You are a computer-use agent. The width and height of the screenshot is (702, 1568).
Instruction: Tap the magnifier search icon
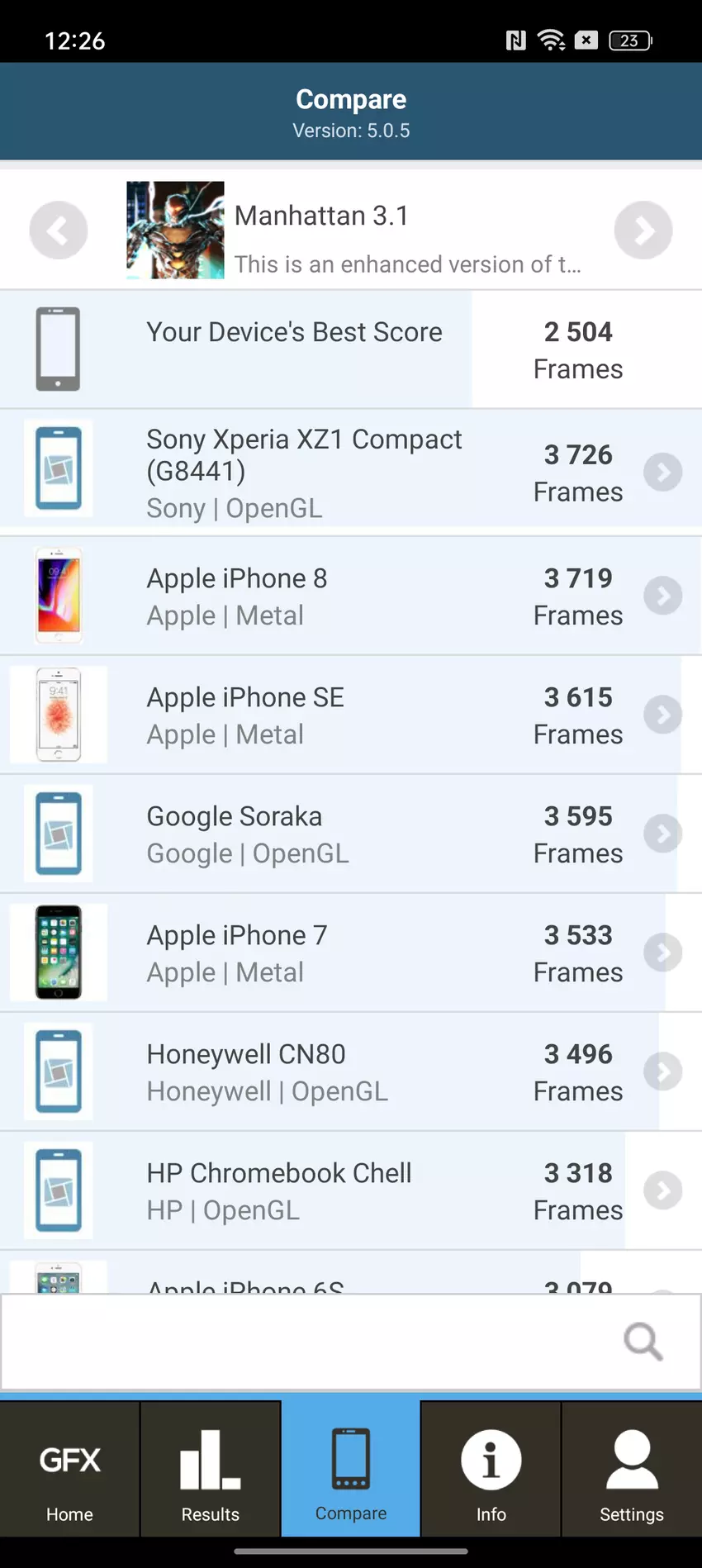click(643, 1342)
